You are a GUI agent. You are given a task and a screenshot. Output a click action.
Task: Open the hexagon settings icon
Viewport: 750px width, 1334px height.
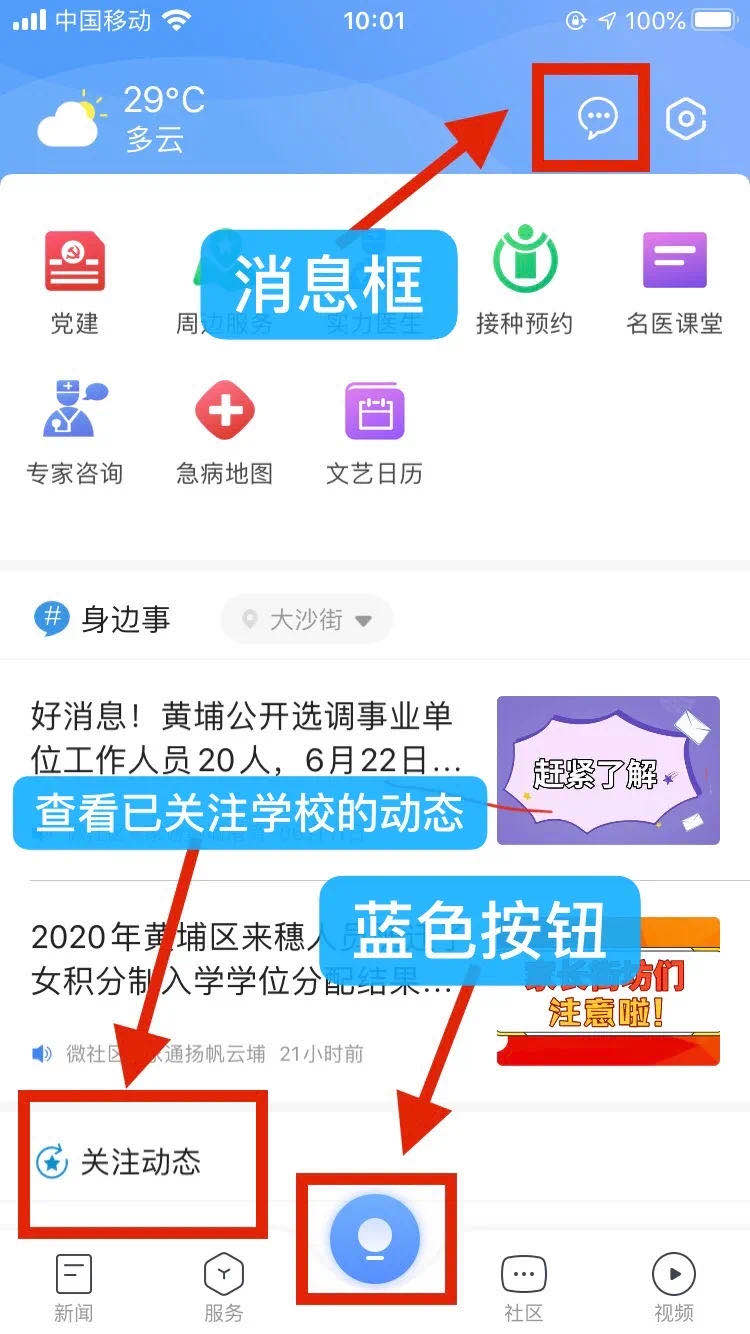(686, 120)
